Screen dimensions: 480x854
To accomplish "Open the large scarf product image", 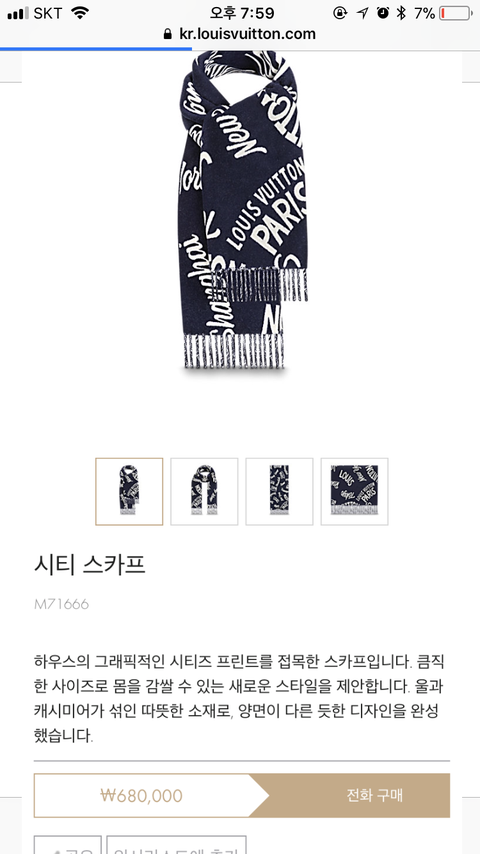I will click(x=241, y=212).
